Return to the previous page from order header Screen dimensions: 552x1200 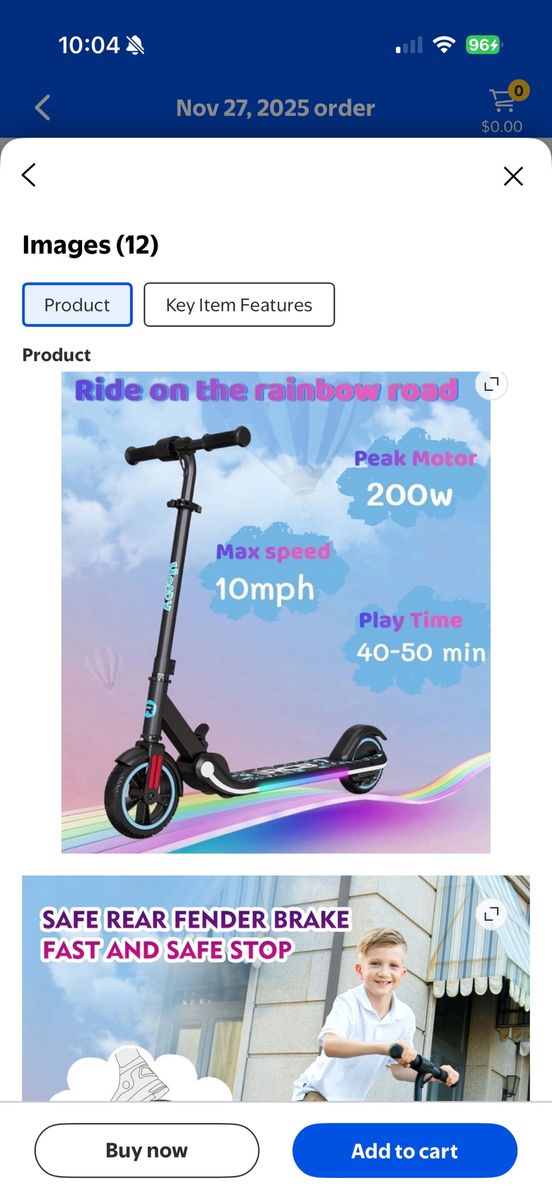42,108
